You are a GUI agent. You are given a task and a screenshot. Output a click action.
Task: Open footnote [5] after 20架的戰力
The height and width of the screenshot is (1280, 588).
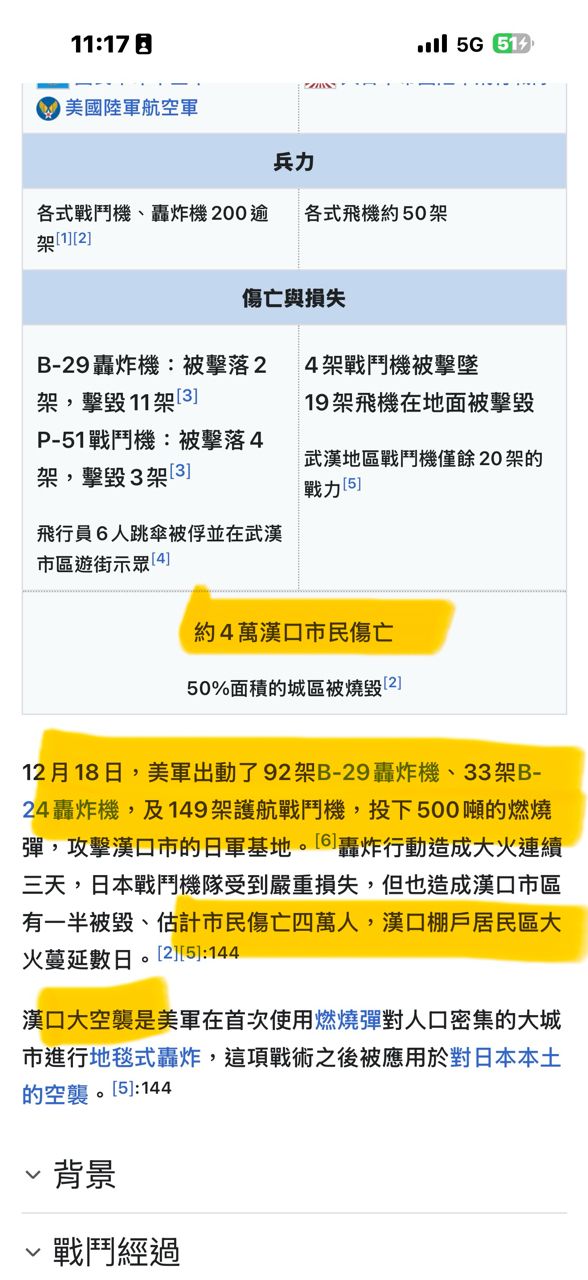[x=351, y=484]
